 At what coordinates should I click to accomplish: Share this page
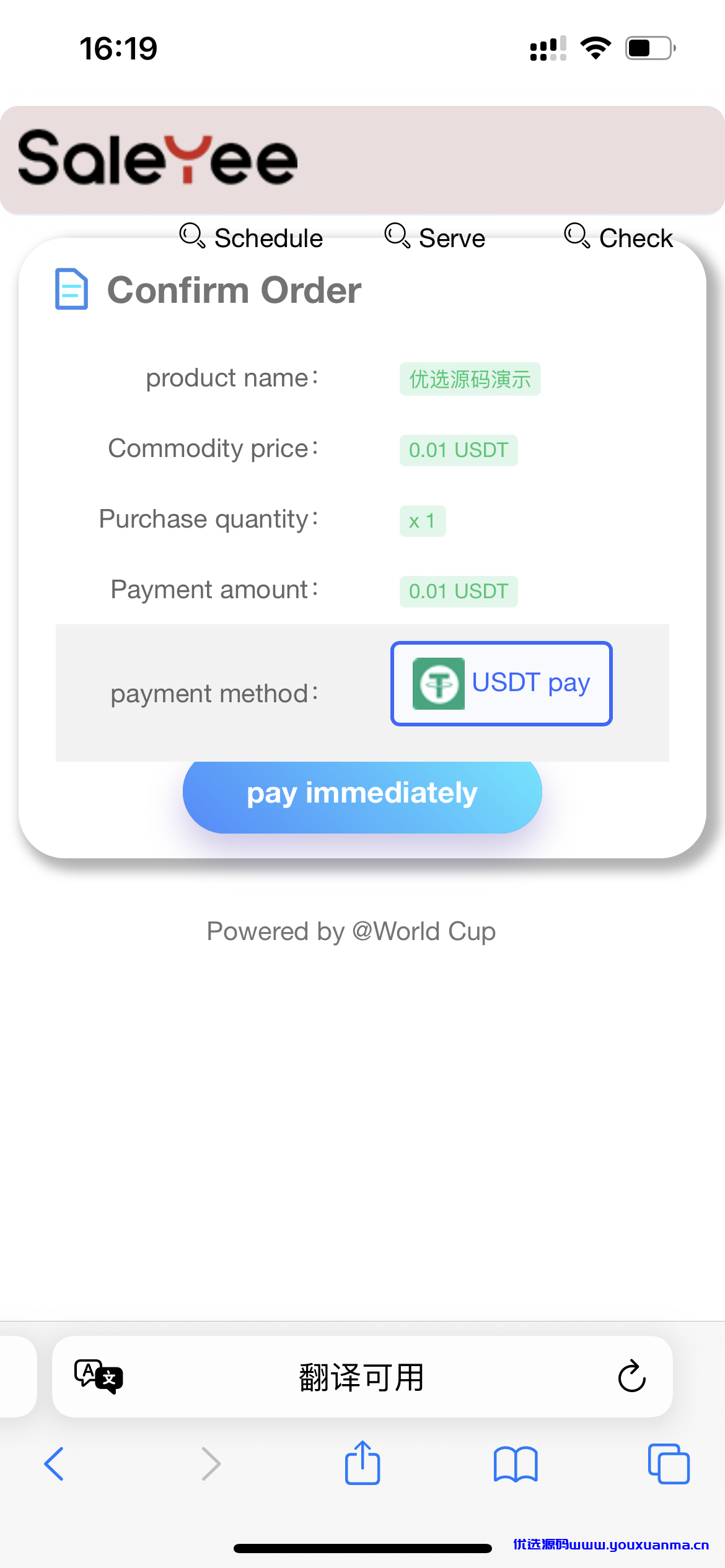click(x=362, y=1463)
